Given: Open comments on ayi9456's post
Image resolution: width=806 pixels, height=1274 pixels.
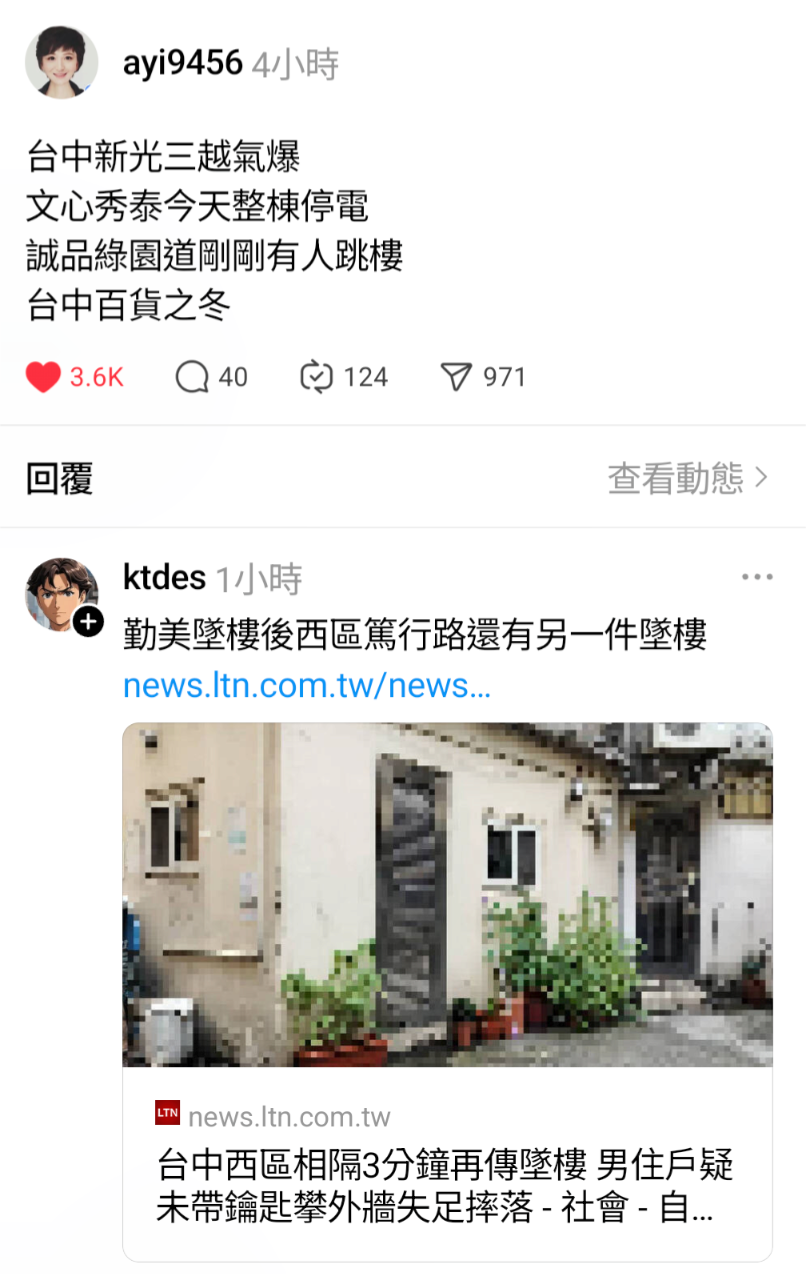Looking at the screenshot, I should [192, 377].
